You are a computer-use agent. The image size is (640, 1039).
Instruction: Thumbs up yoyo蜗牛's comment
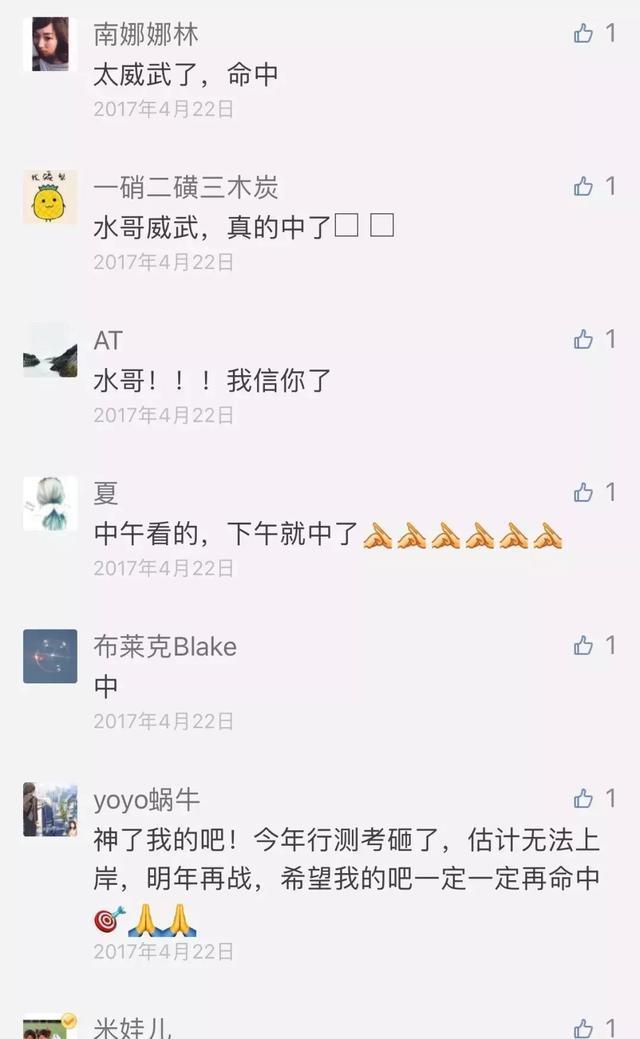click(584, 799)
